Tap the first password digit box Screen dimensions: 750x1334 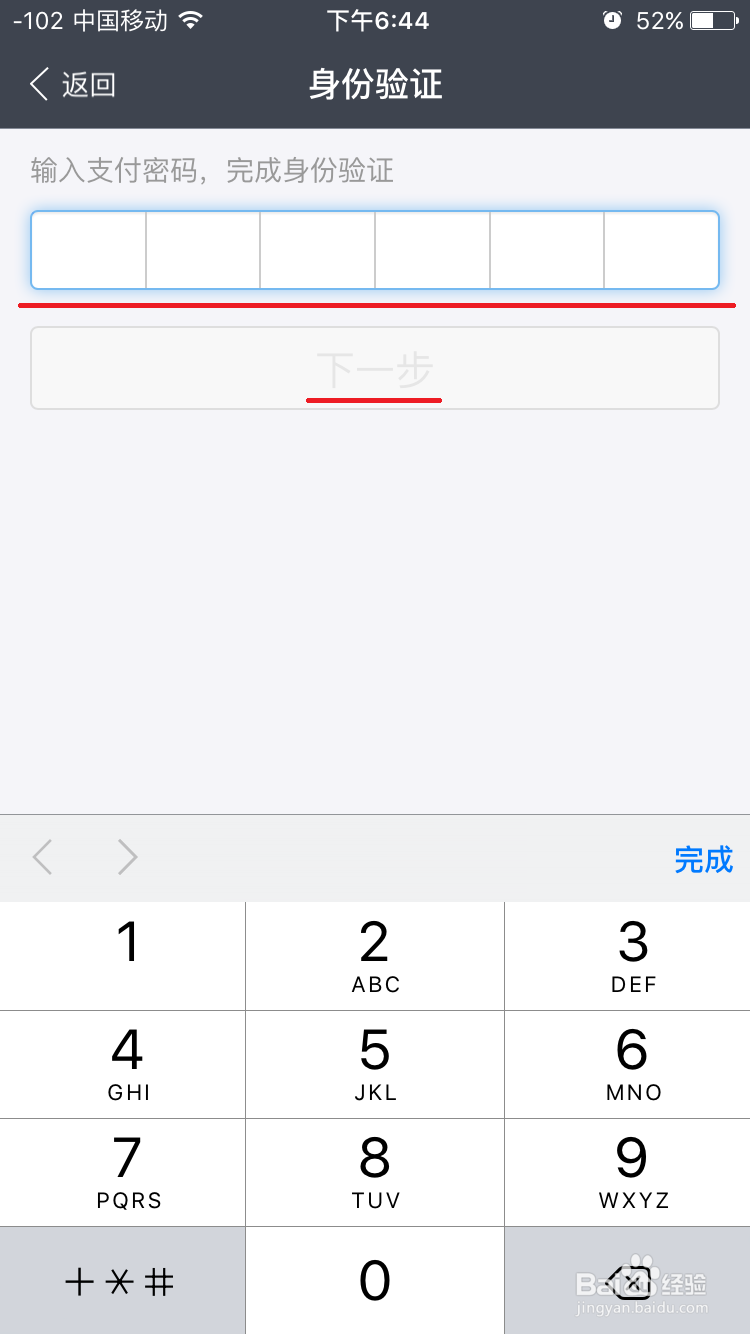[88, 250]
